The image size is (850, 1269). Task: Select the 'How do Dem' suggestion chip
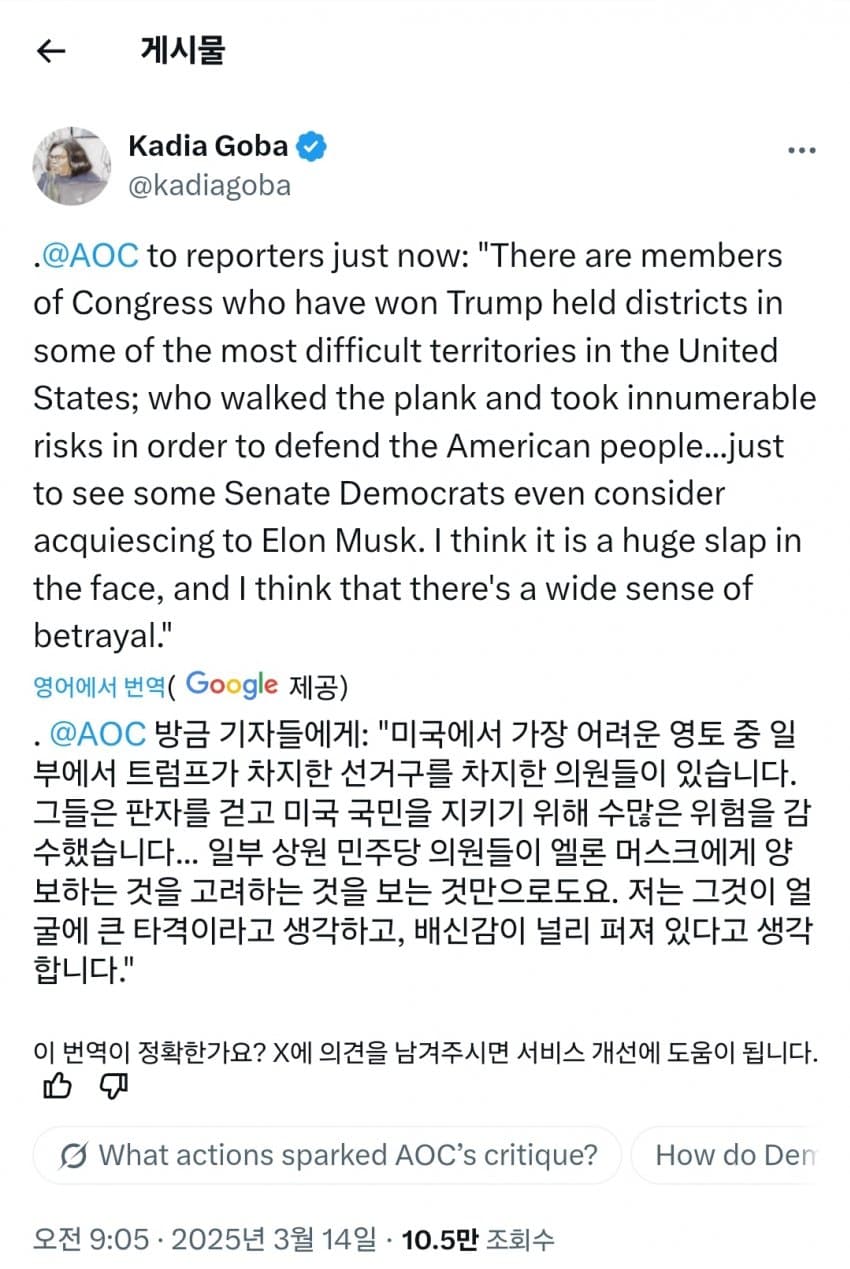[735, 1156]
